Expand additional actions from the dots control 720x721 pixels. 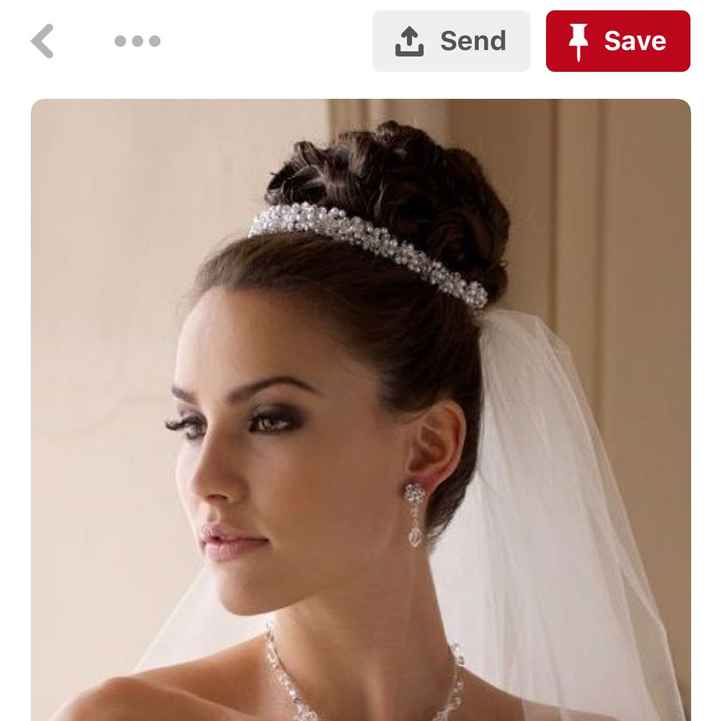(x=138, y=41)
